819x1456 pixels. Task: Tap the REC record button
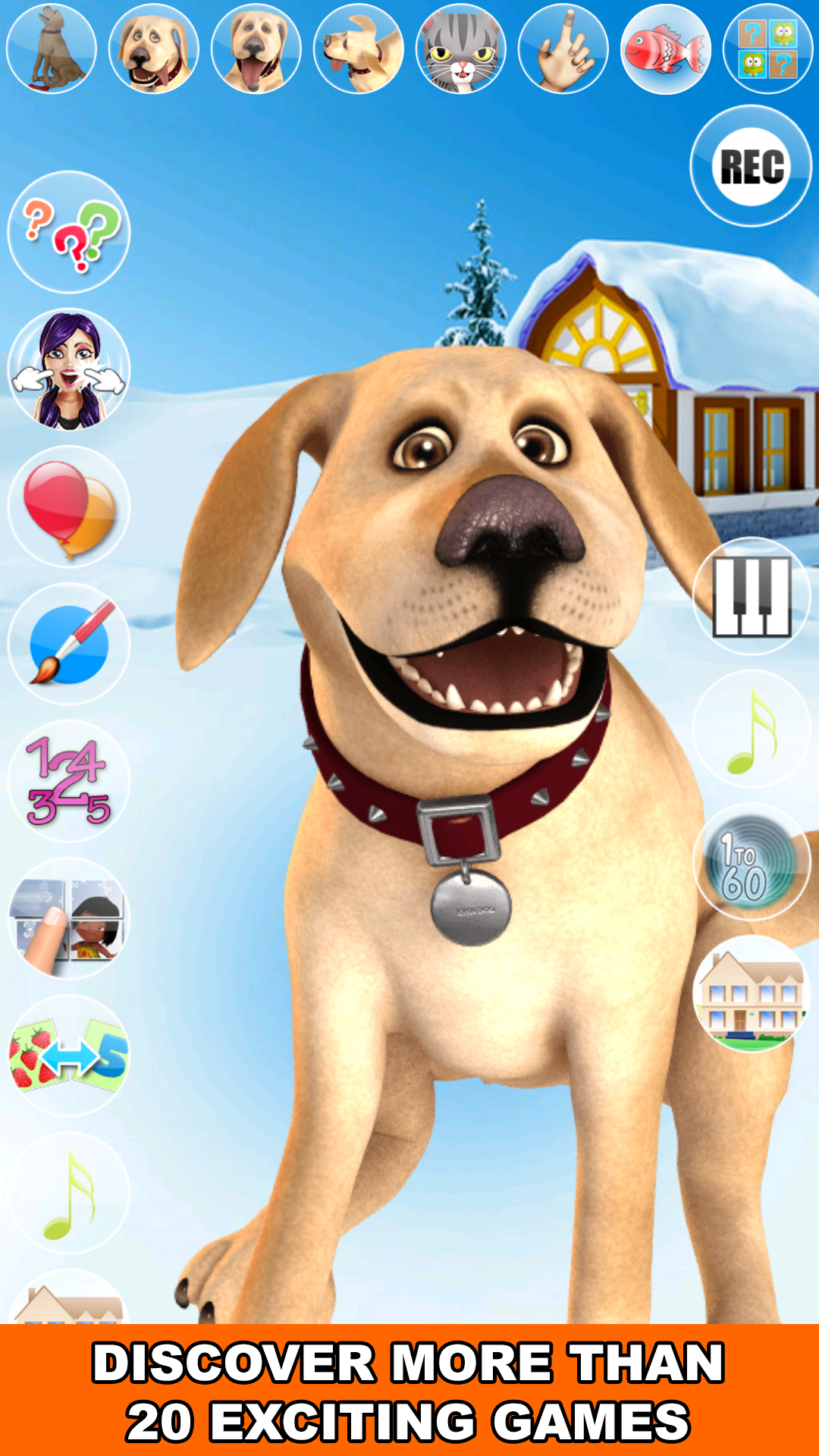[x=751, y=166]
